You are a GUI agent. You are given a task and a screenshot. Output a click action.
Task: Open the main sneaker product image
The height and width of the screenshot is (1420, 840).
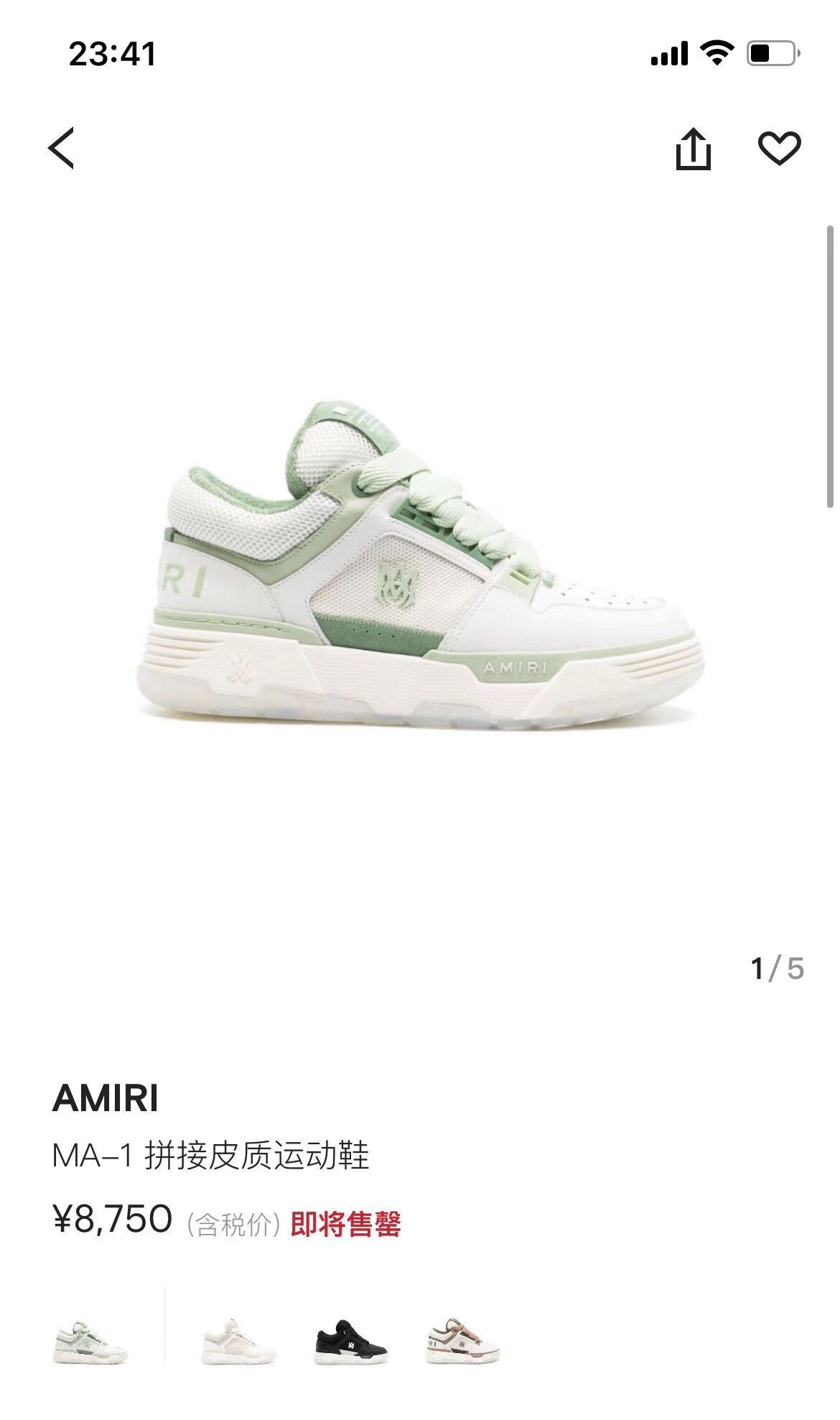(x=420, y=567)
